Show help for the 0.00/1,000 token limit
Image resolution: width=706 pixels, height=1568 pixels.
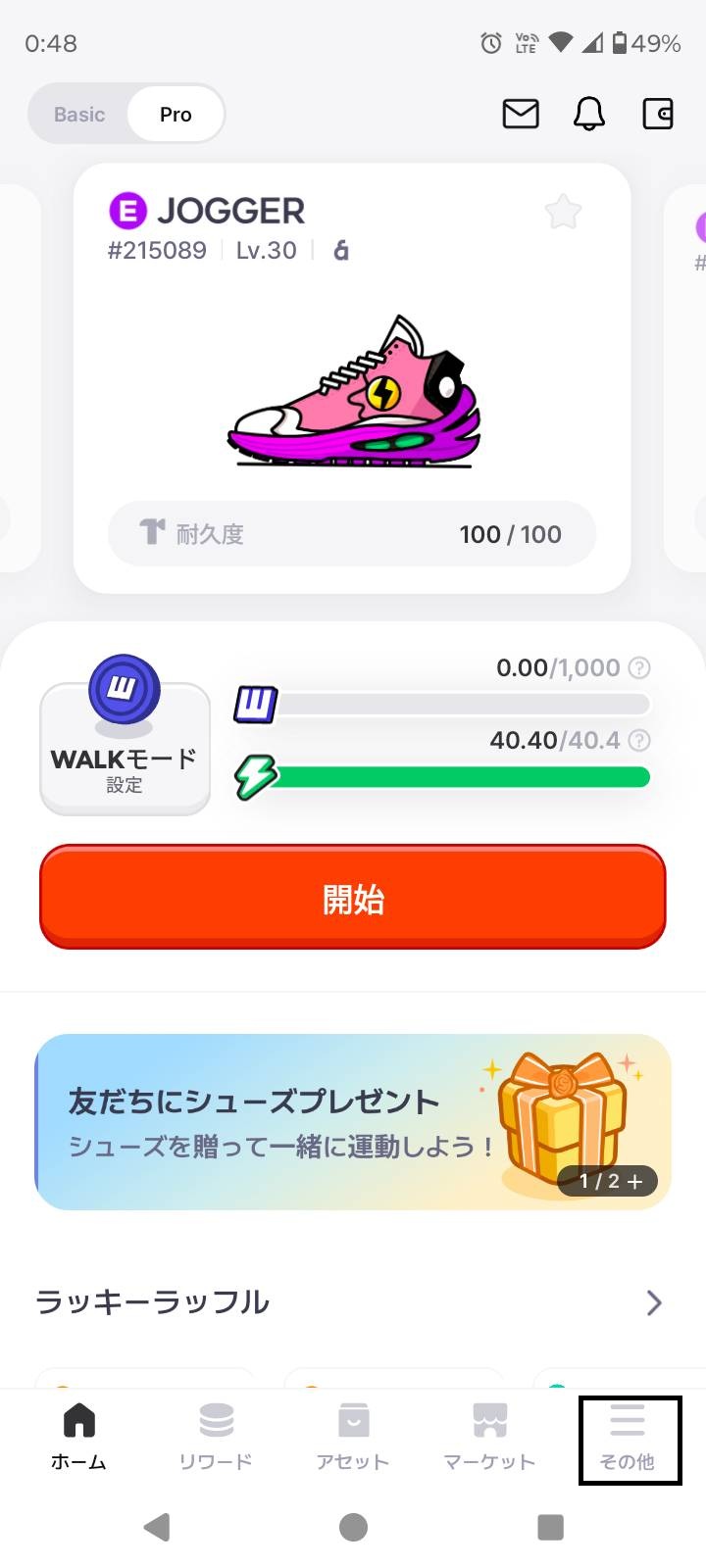[639, 668]
